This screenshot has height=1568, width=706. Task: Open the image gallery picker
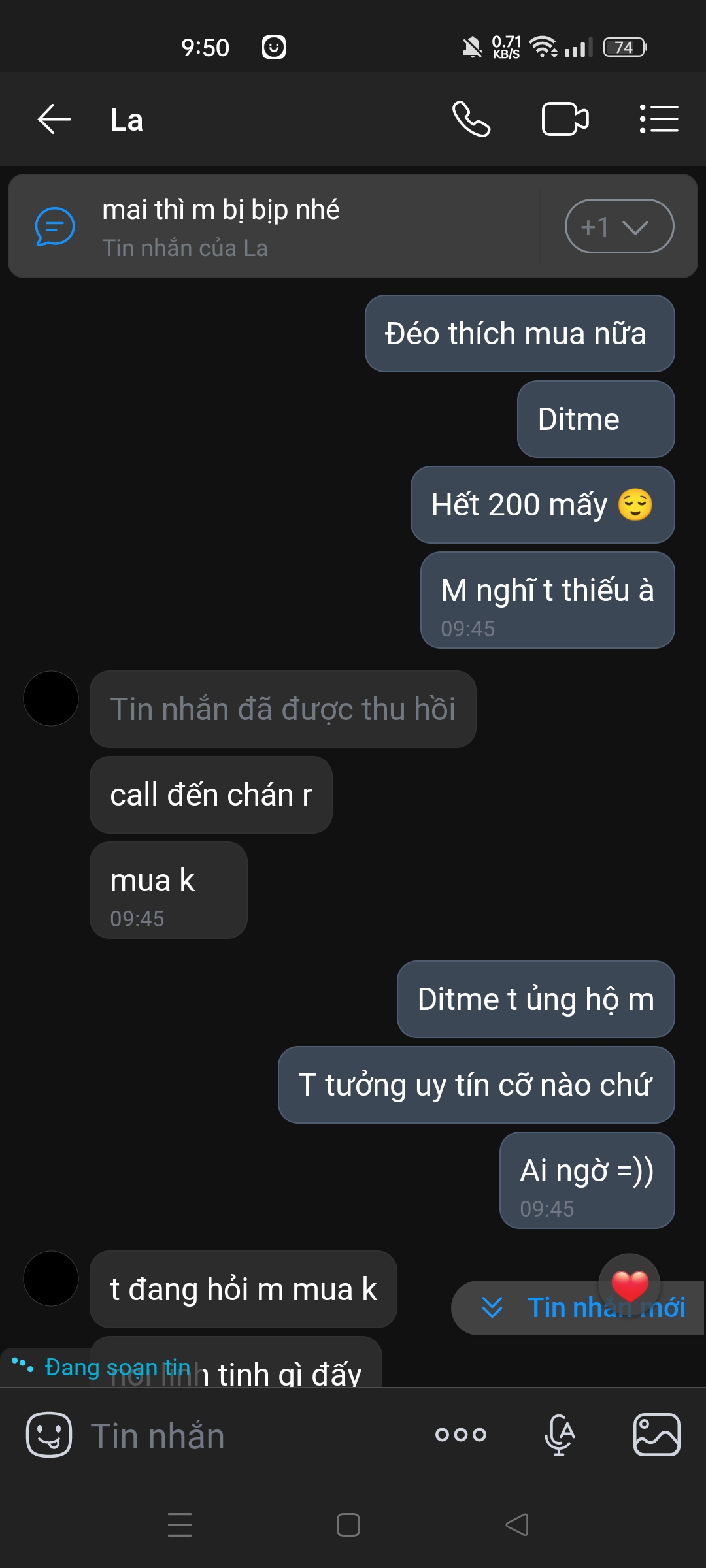[x=657, y=1435]
